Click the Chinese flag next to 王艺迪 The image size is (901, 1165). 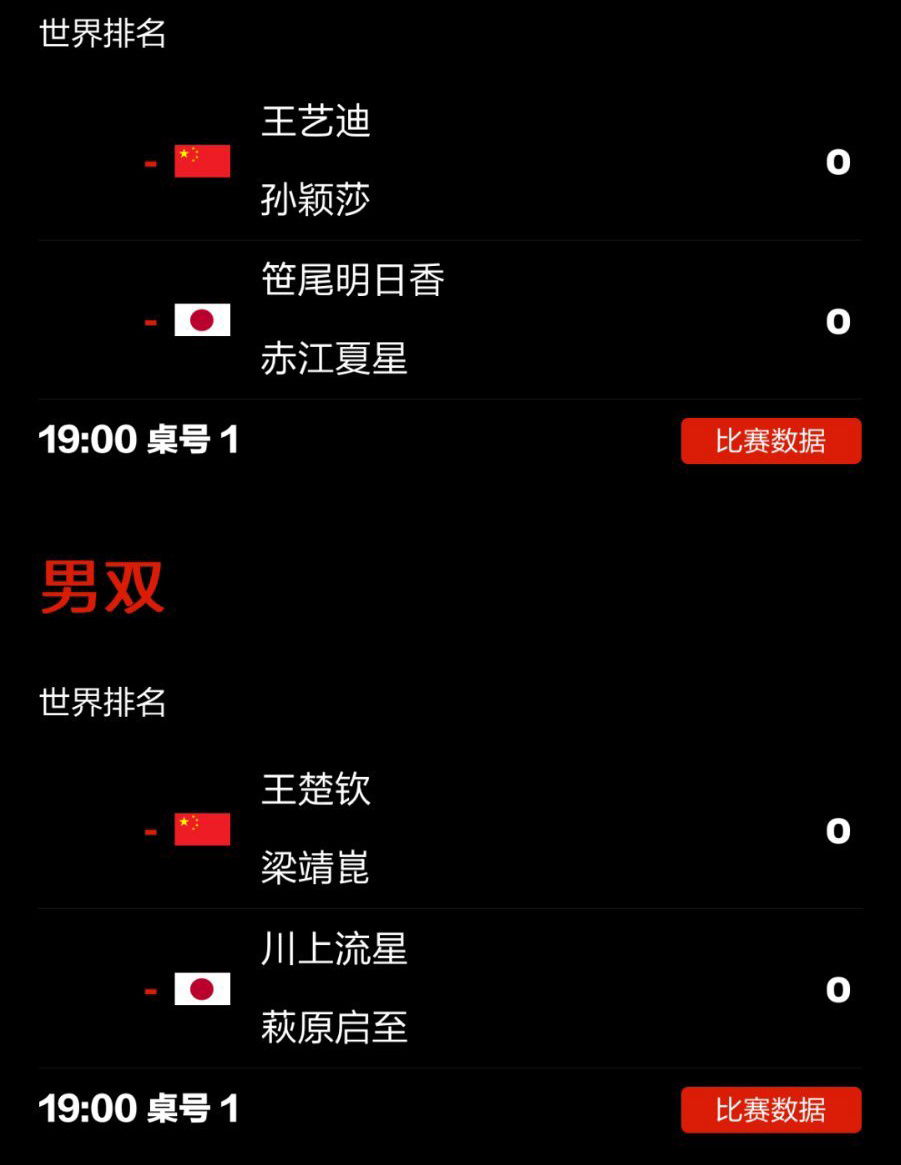click(202, 161)
